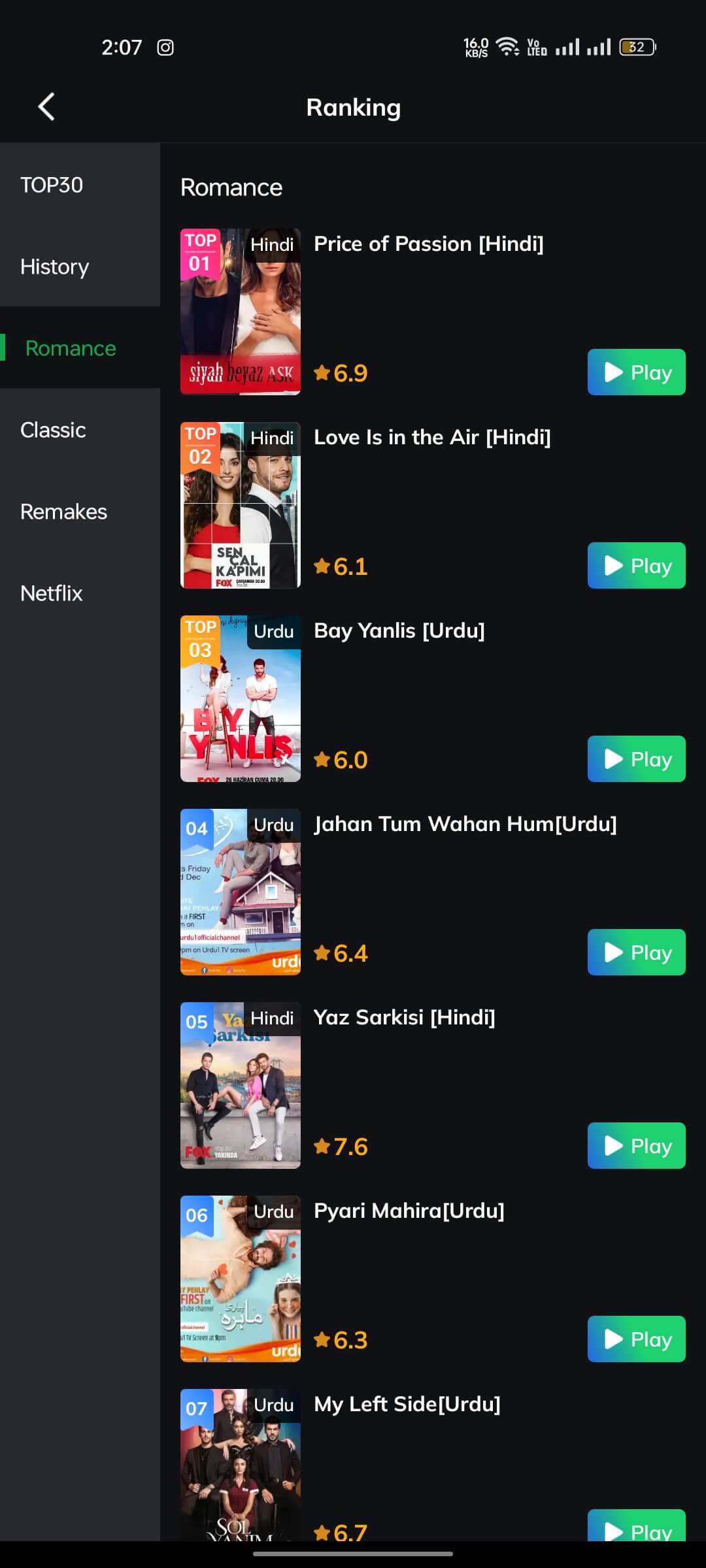Screen dimensions: 706x1568
Task: Tap the Play icon for Pyari Mahira
Action: (x=613, y=1339)
